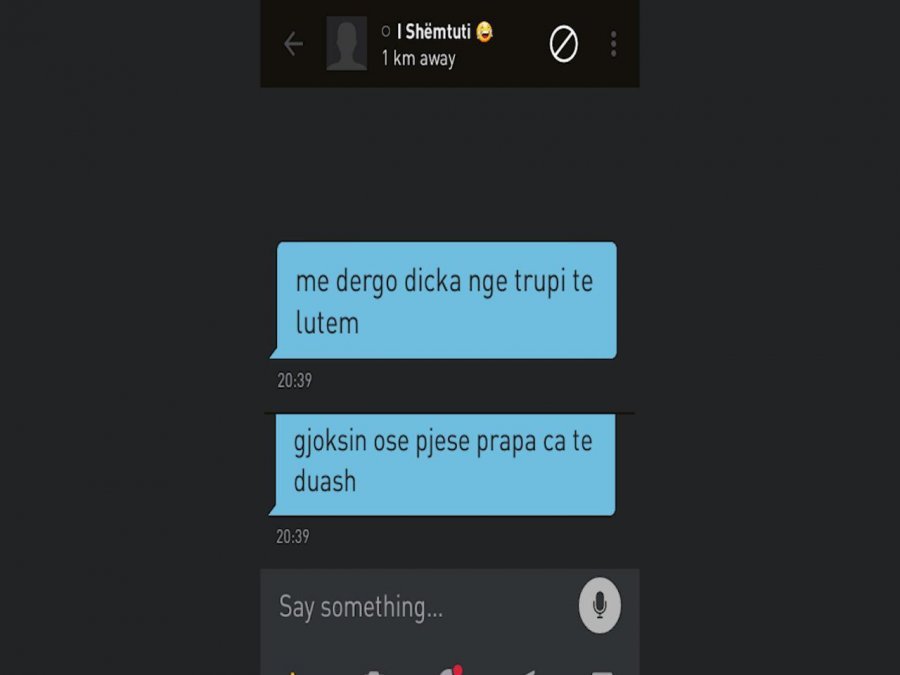Block this user with the circle-slash icon
The image size is (900, 675).
[564, 44]
